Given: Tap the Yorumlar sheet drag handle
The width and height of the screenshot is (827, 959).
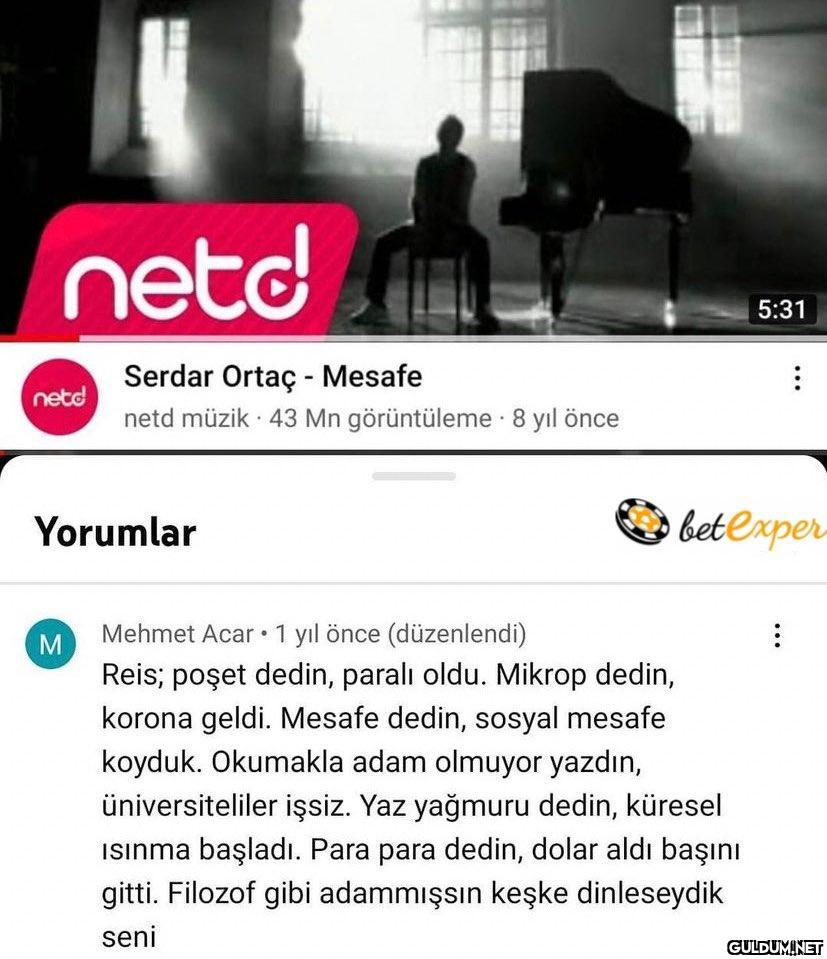Looking at the screenshot, I should 413,476.
